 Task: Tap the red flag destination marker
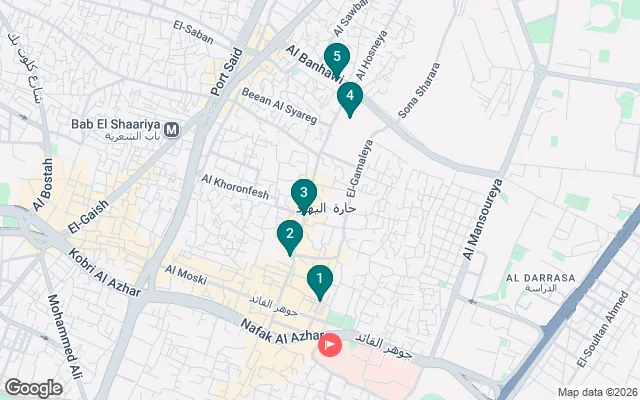(x=329, y=345)
